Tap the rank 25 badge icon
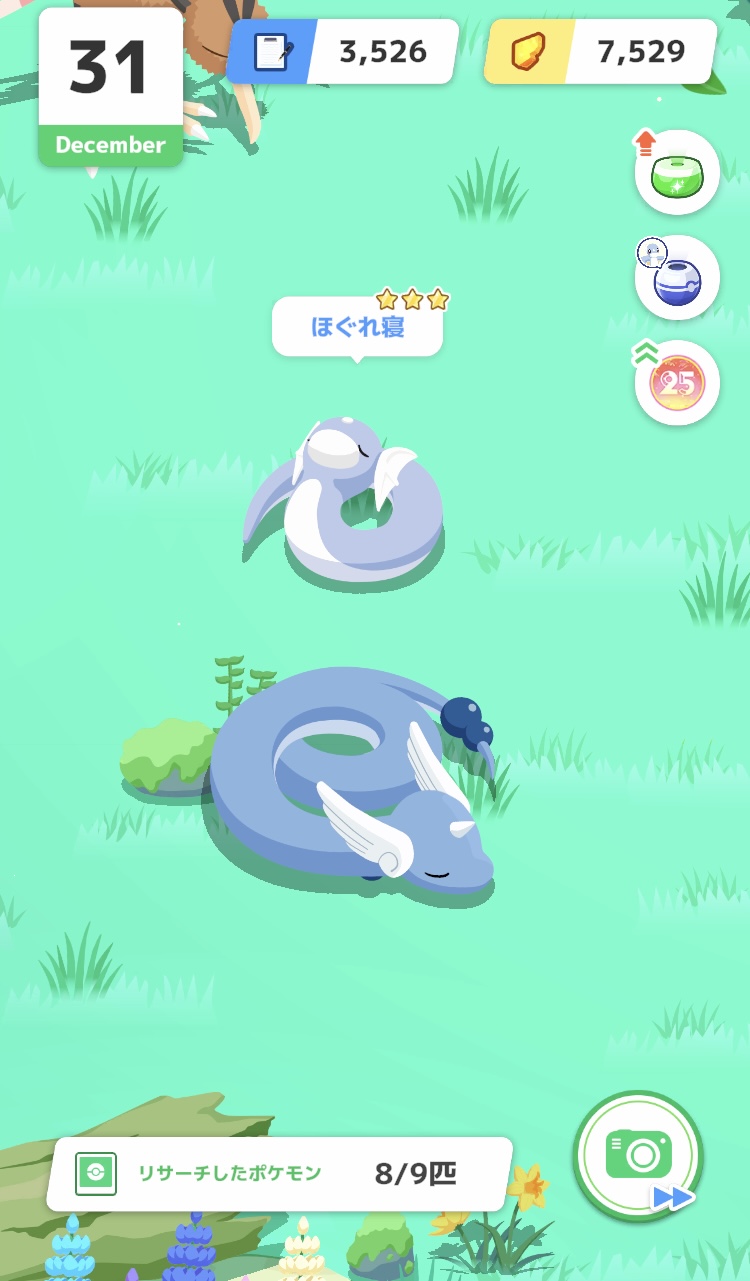This screenshot has height=1281, width=750. pos(677,383)
